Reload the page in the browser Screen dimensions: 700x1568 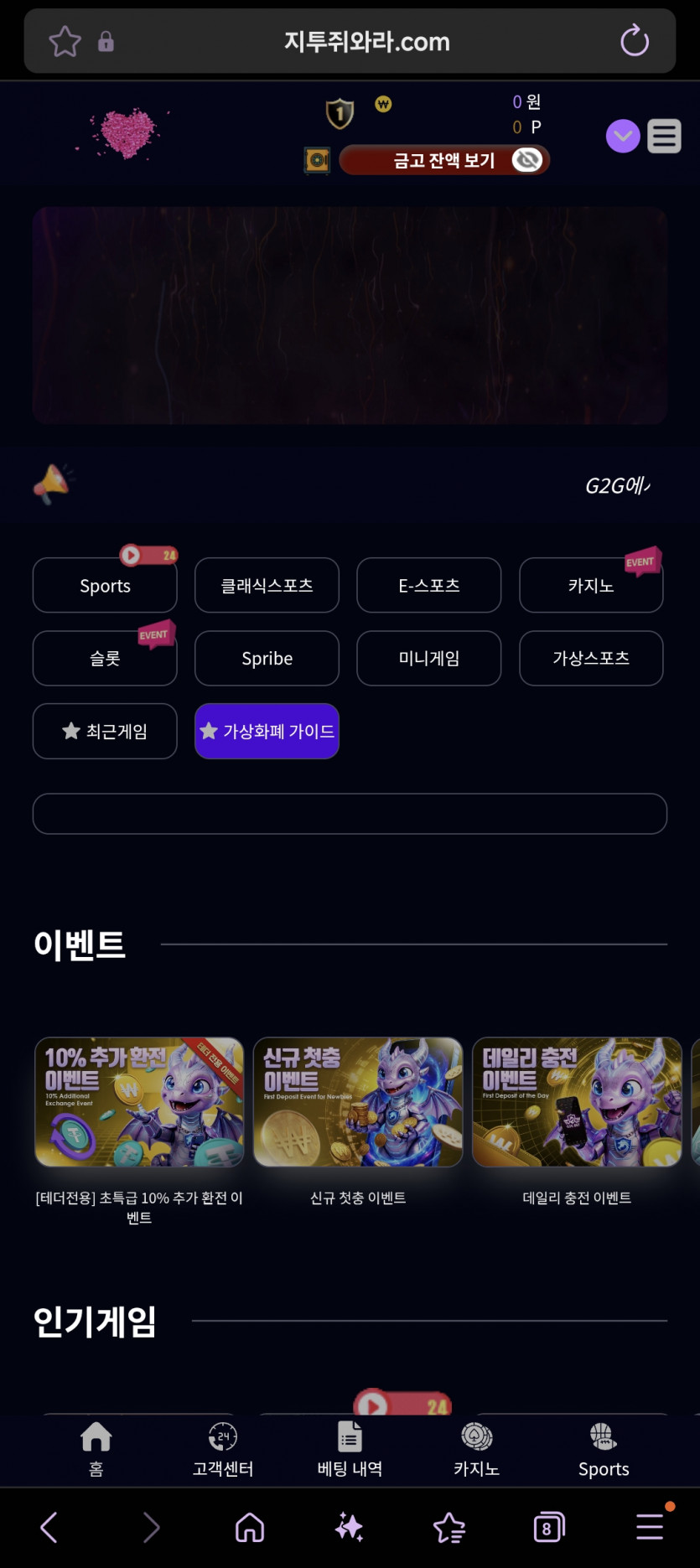click(635, 40)
